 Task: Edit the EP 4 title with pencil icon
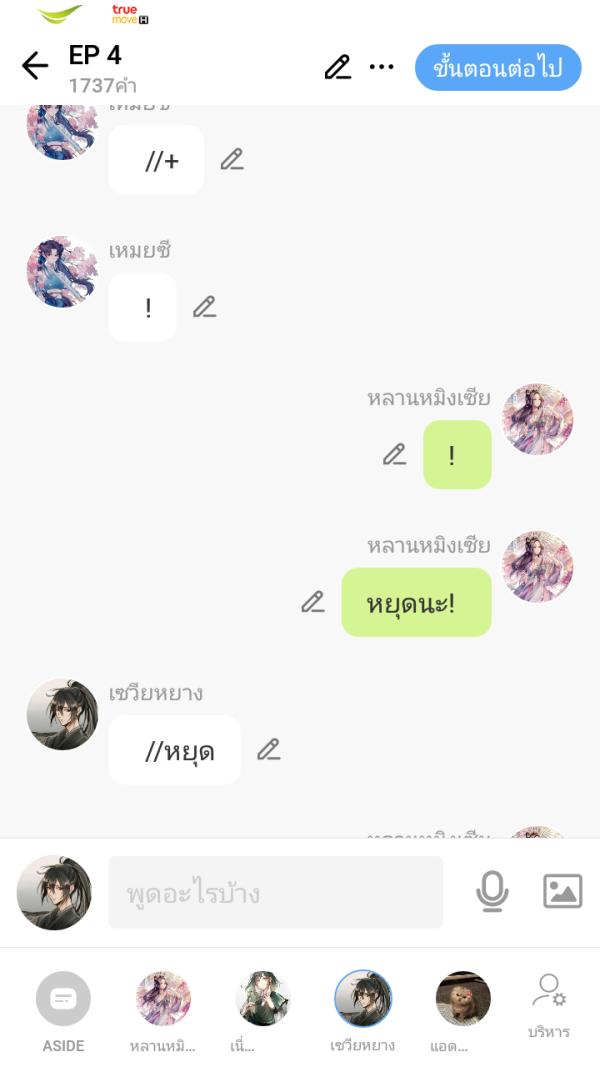[x=338, y=67]
